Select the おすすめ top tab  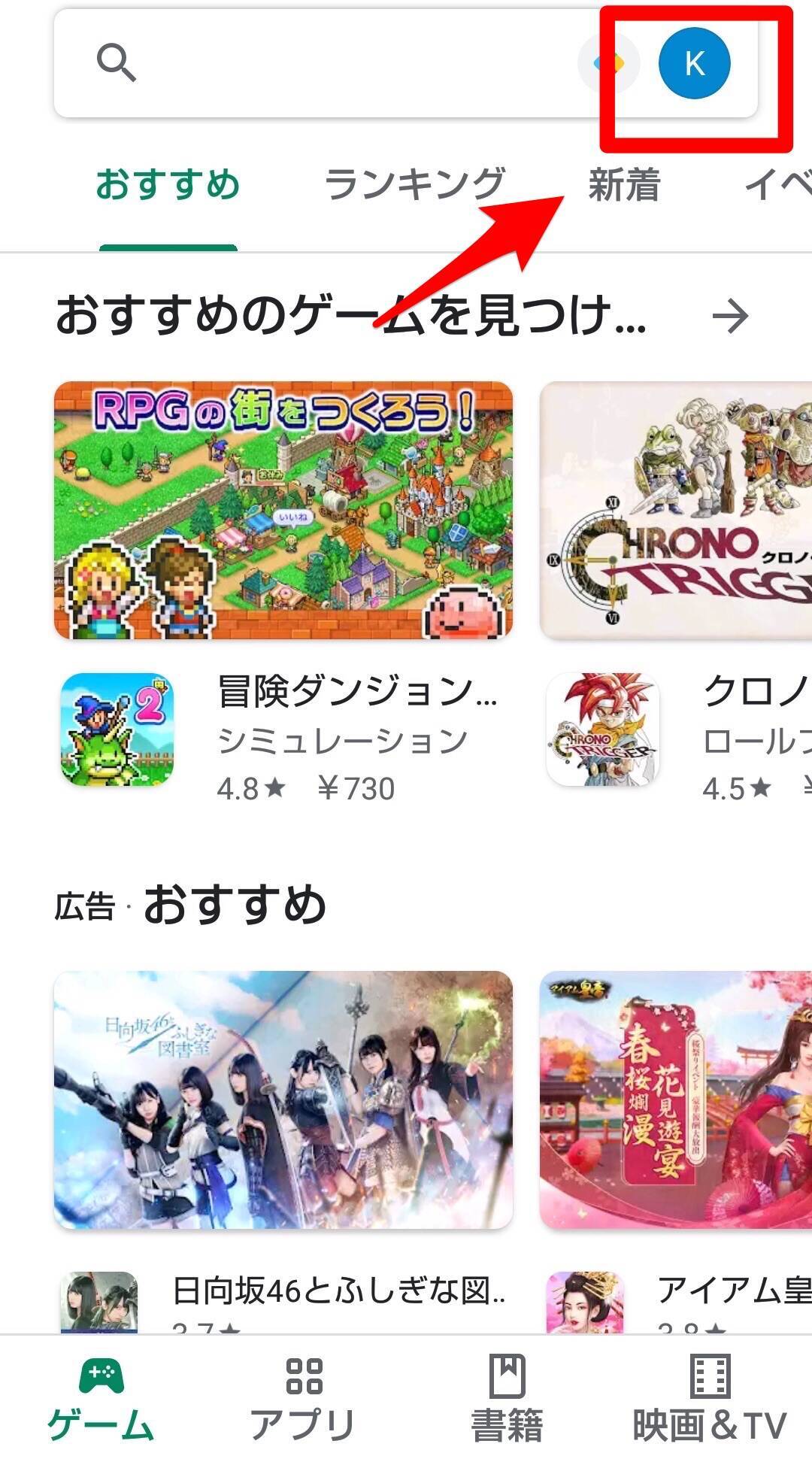pyautogui.click(x=168, y=185)
